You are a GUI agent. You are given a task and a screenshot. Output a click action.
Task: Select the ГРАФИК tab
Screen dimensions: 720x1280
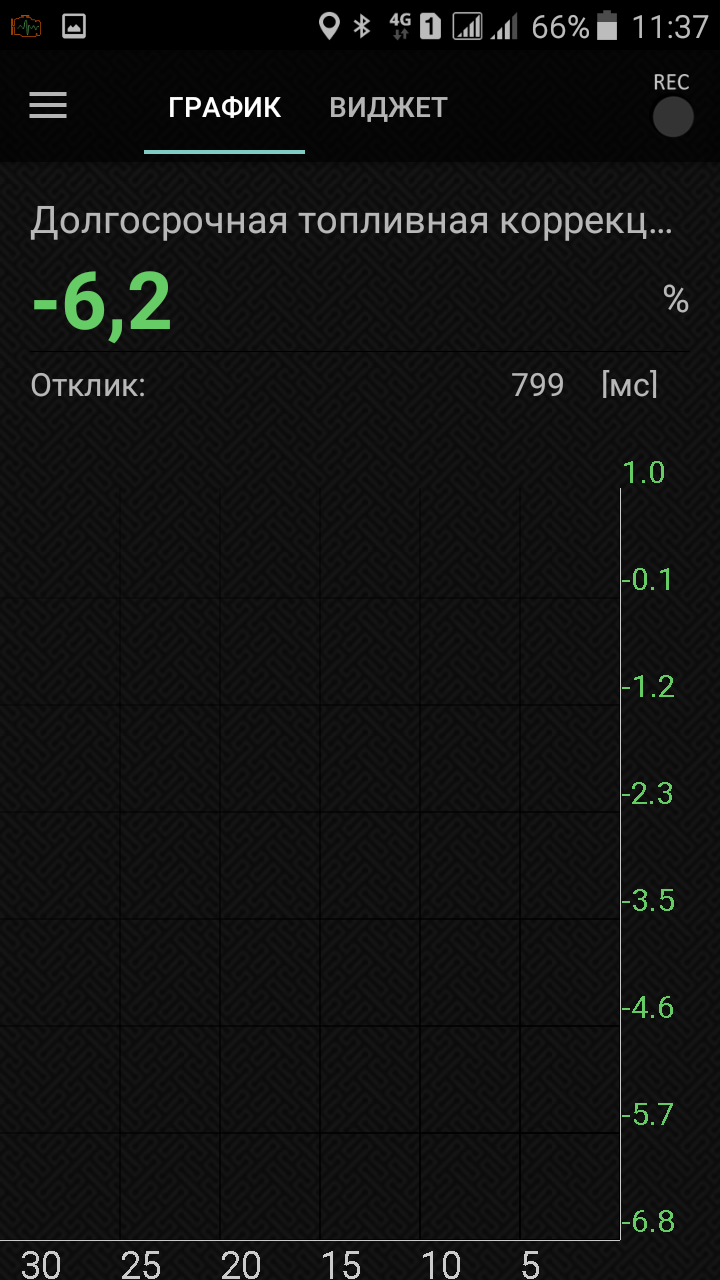[x=224, y=108]
